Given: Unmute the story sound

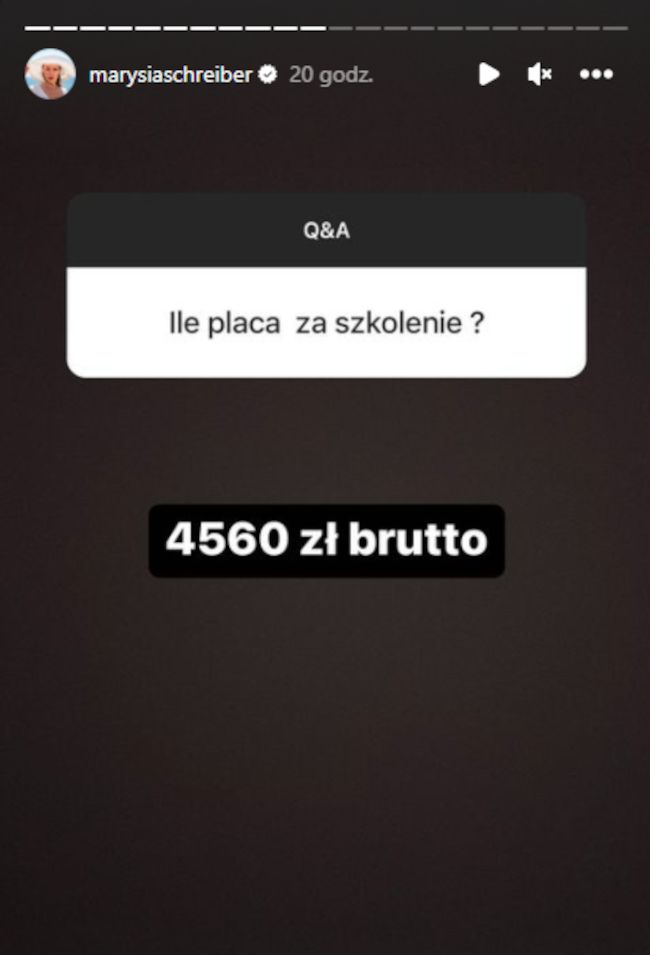Looking at the screenshot, I should click(x=540, y=74).
